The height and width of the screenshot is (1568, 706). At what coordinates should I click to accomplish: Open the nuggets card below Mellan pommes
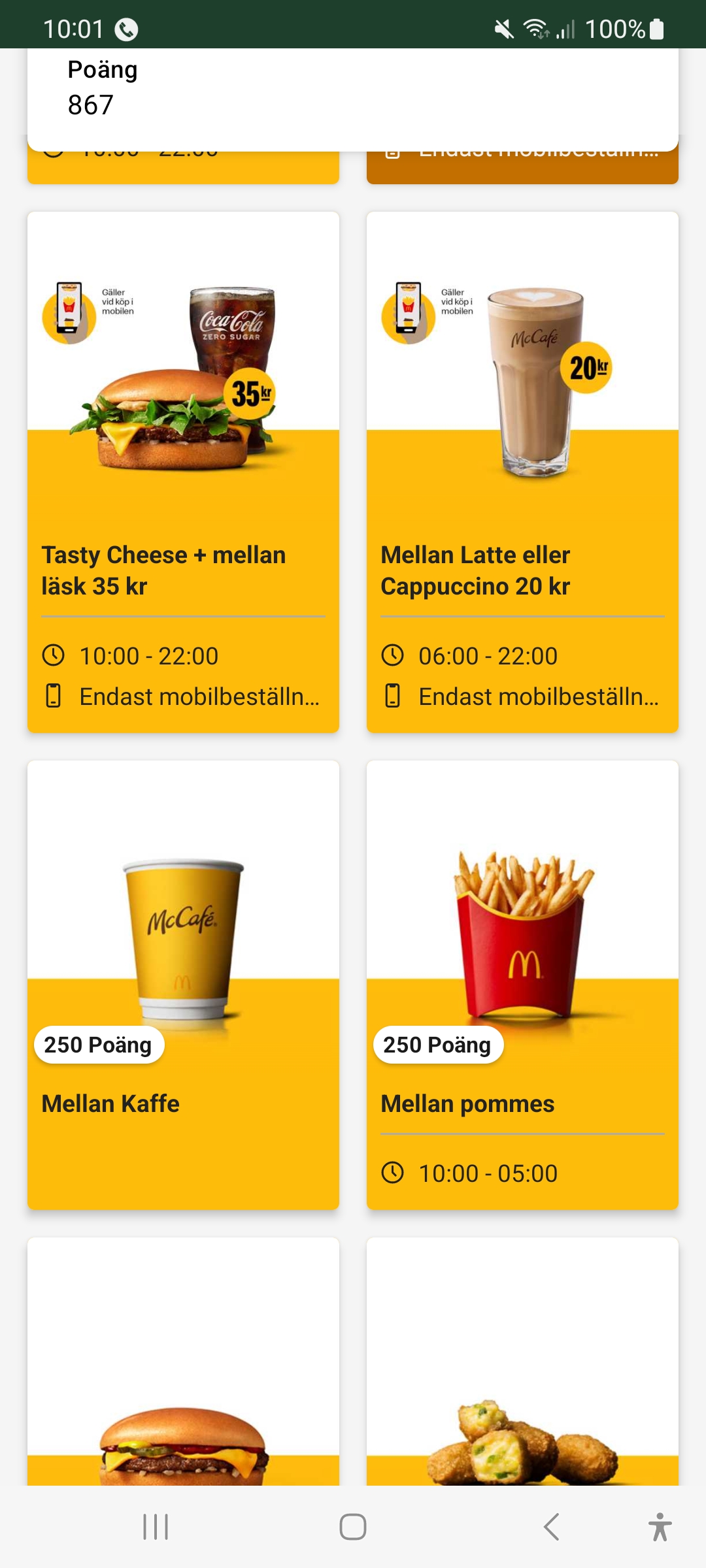(x=522, y=1362)
